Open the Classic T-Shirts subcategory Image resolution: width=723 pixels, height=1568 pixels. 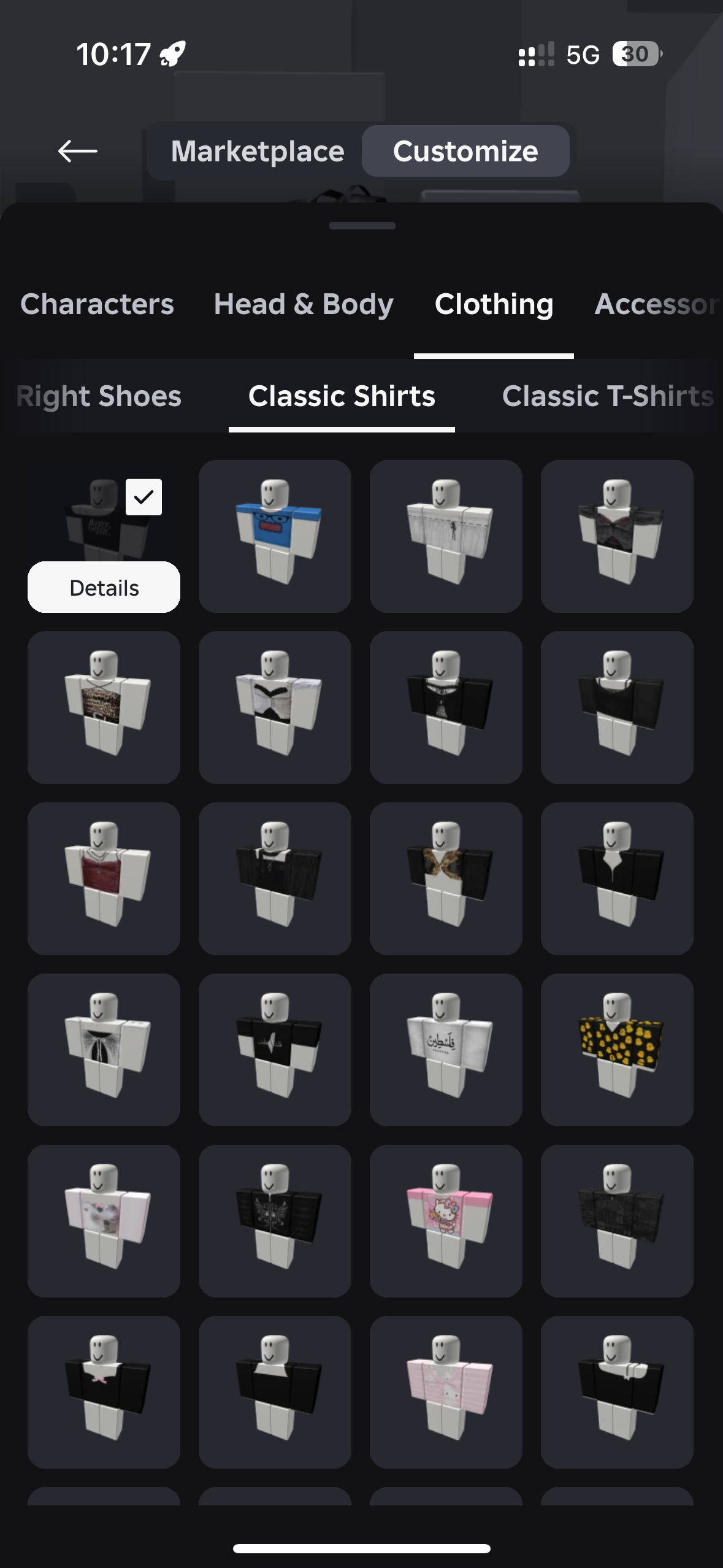(x=607, y=396)
